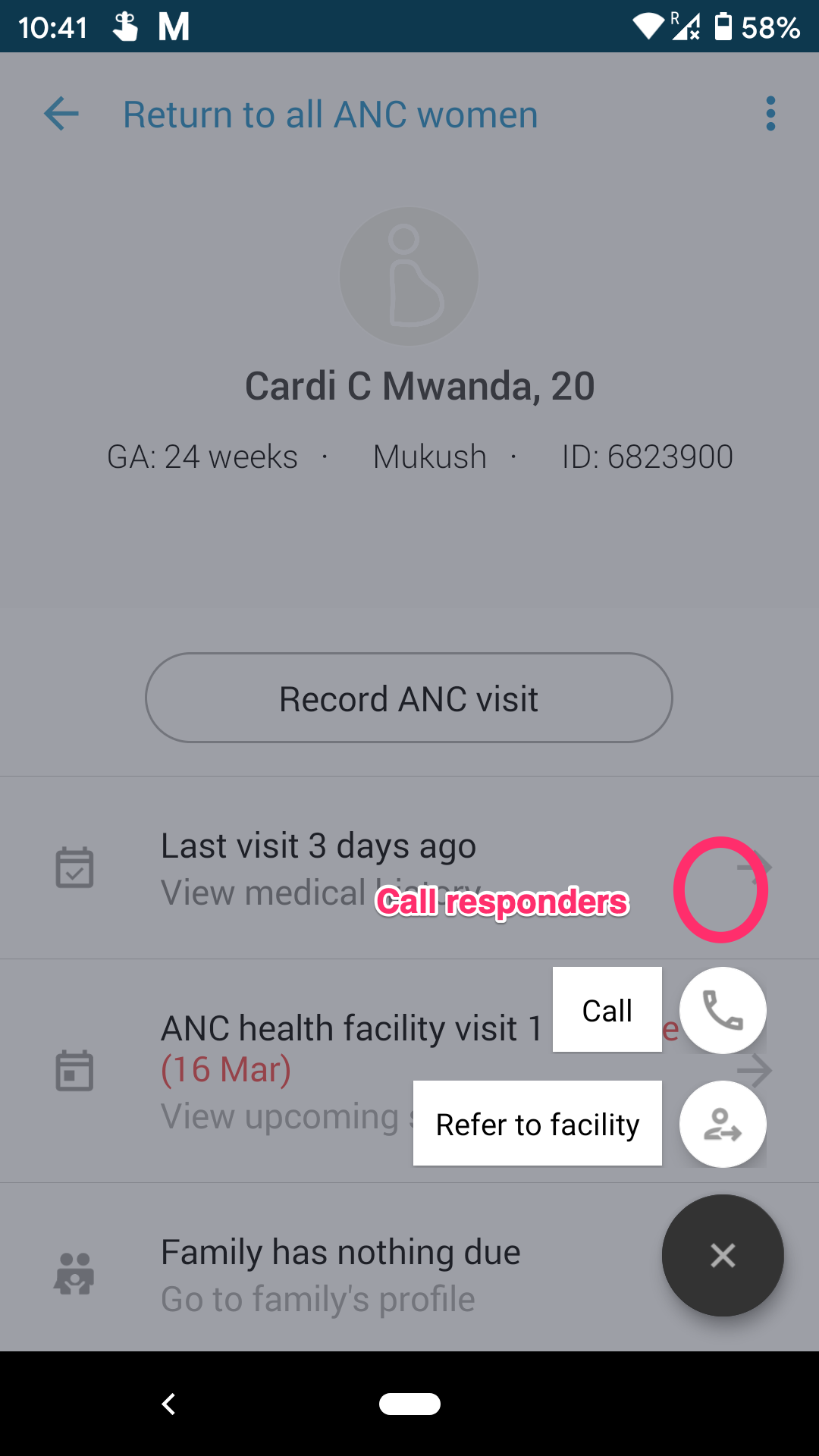The width and height of the screenshot is (819, 1456).
Task: Navigate back with the top-left arrow
Action: click(60, 114)
